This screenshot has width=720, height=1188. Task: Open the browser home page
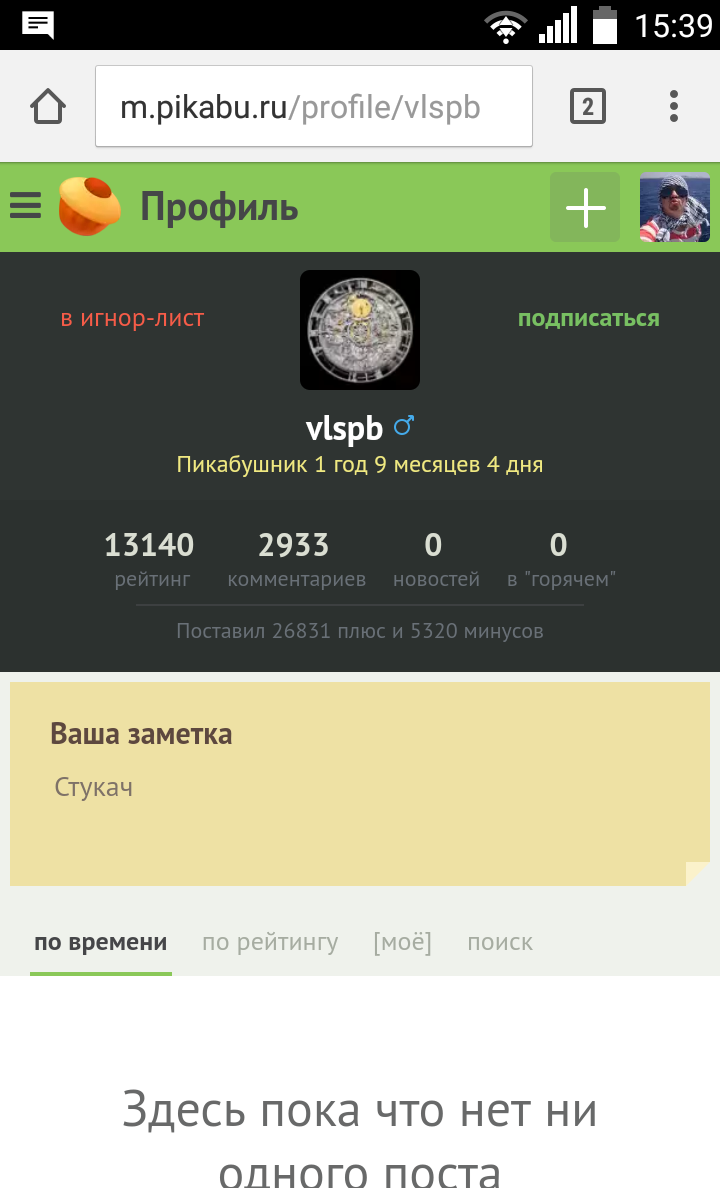pos(48,106)
